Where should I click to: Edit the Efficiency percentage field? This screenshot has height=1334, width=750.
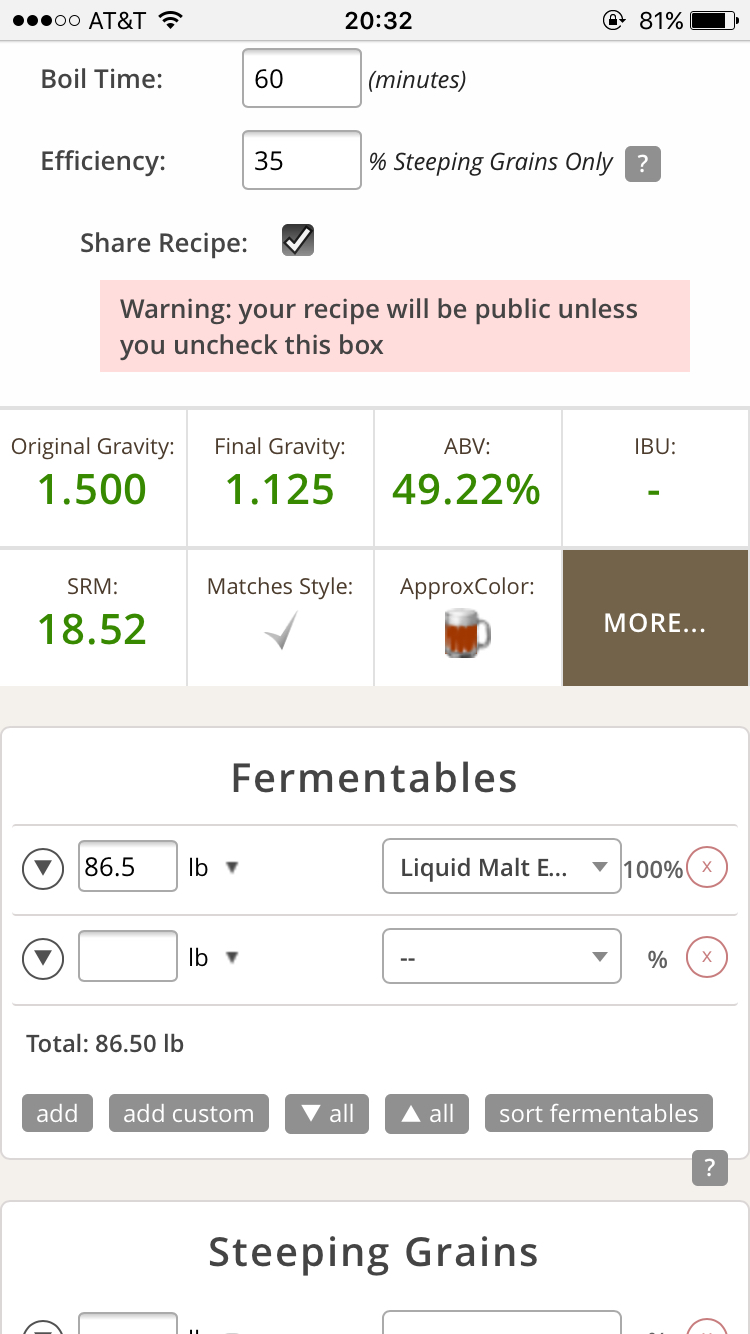301,160
